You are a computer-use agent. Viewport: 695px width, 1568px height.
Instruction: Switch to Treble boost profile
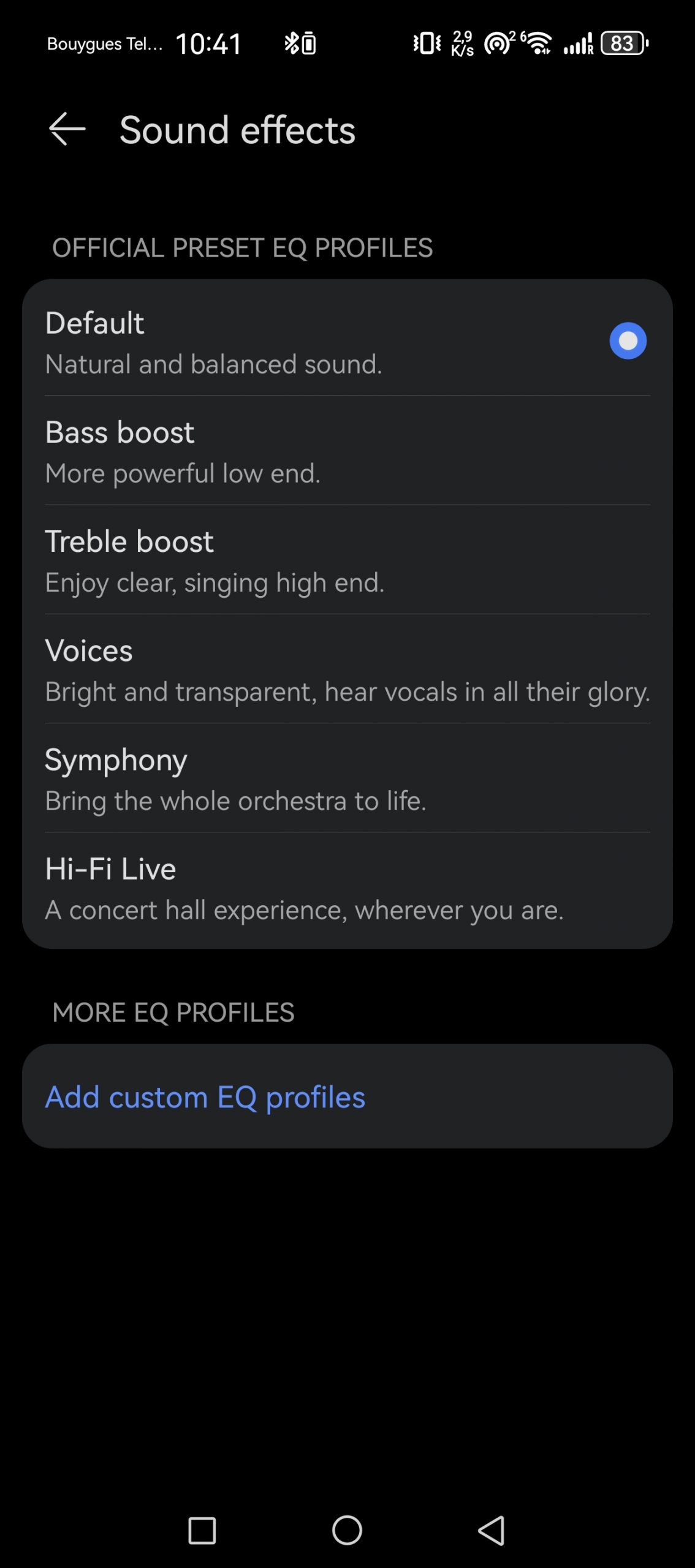pyautogui.click(x=347, y=560)
